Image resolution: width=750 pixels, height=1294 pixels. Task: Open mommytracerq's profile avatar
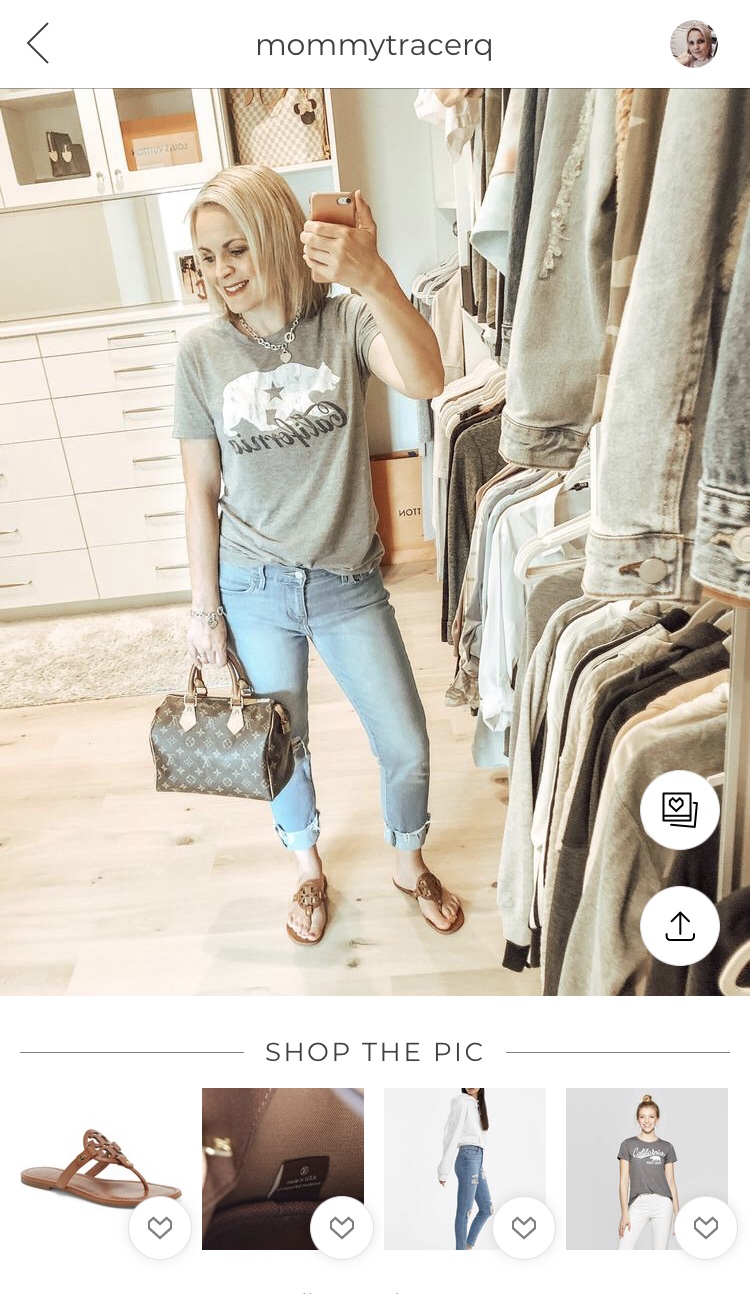(x=693, y=44)
